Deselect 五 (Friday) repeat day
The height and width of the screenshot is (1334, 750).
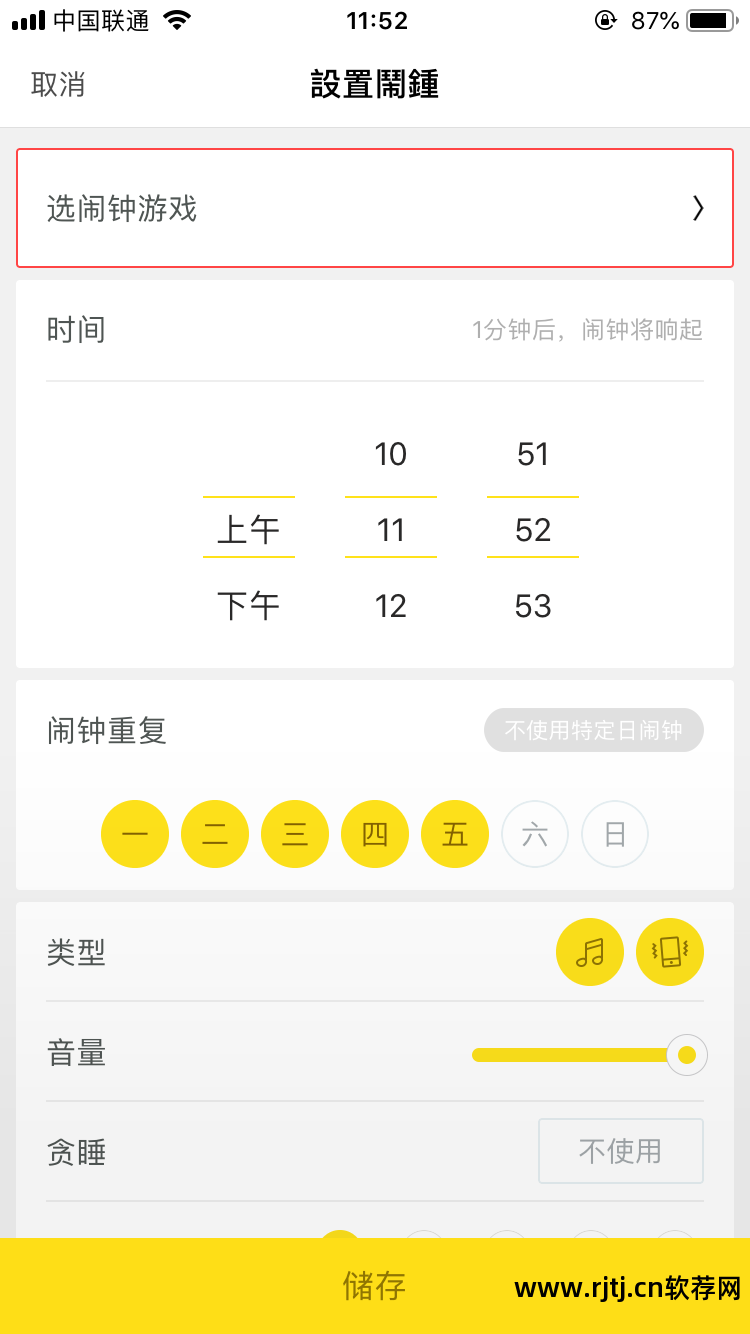click(x=455, y=834)
